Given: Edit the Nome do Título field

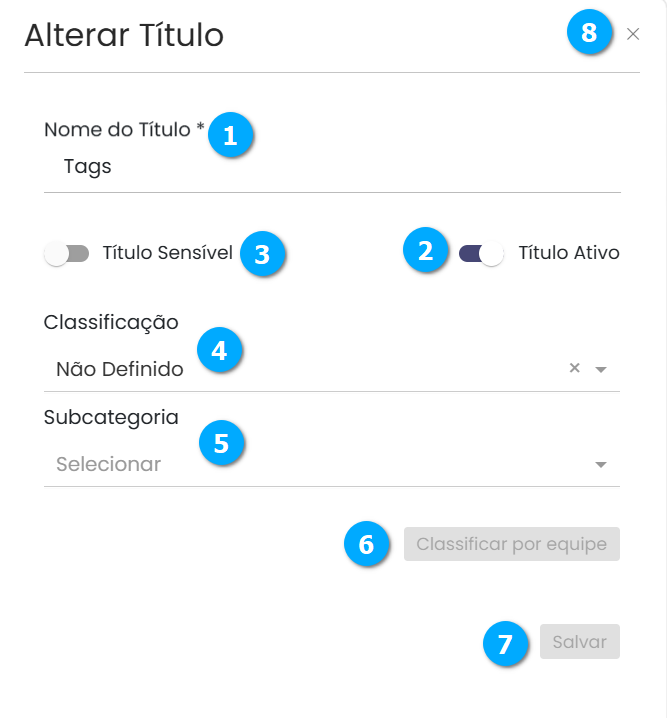Looking at the screenshot, I should [332, 167].
